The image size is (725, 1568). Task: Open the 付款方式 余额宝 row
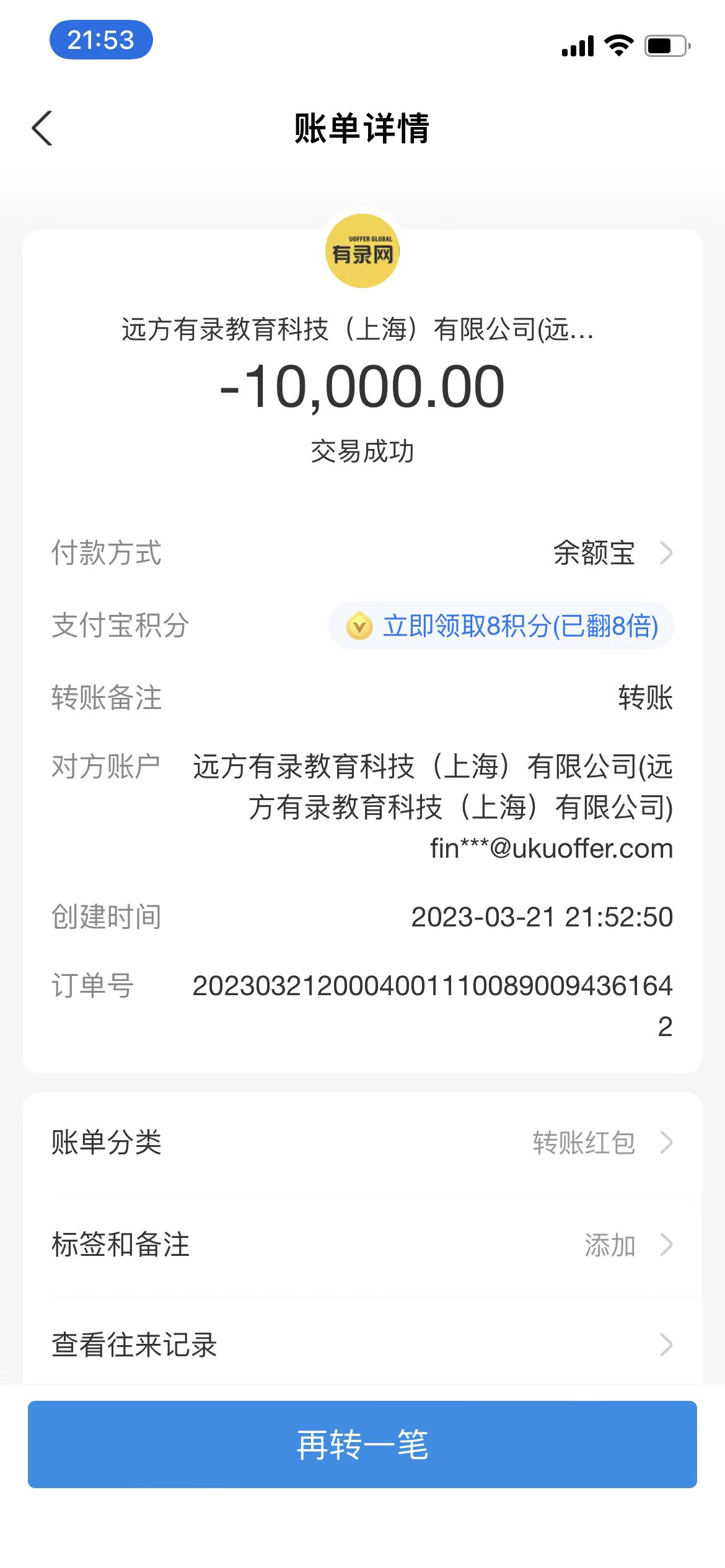coord(610,553)
